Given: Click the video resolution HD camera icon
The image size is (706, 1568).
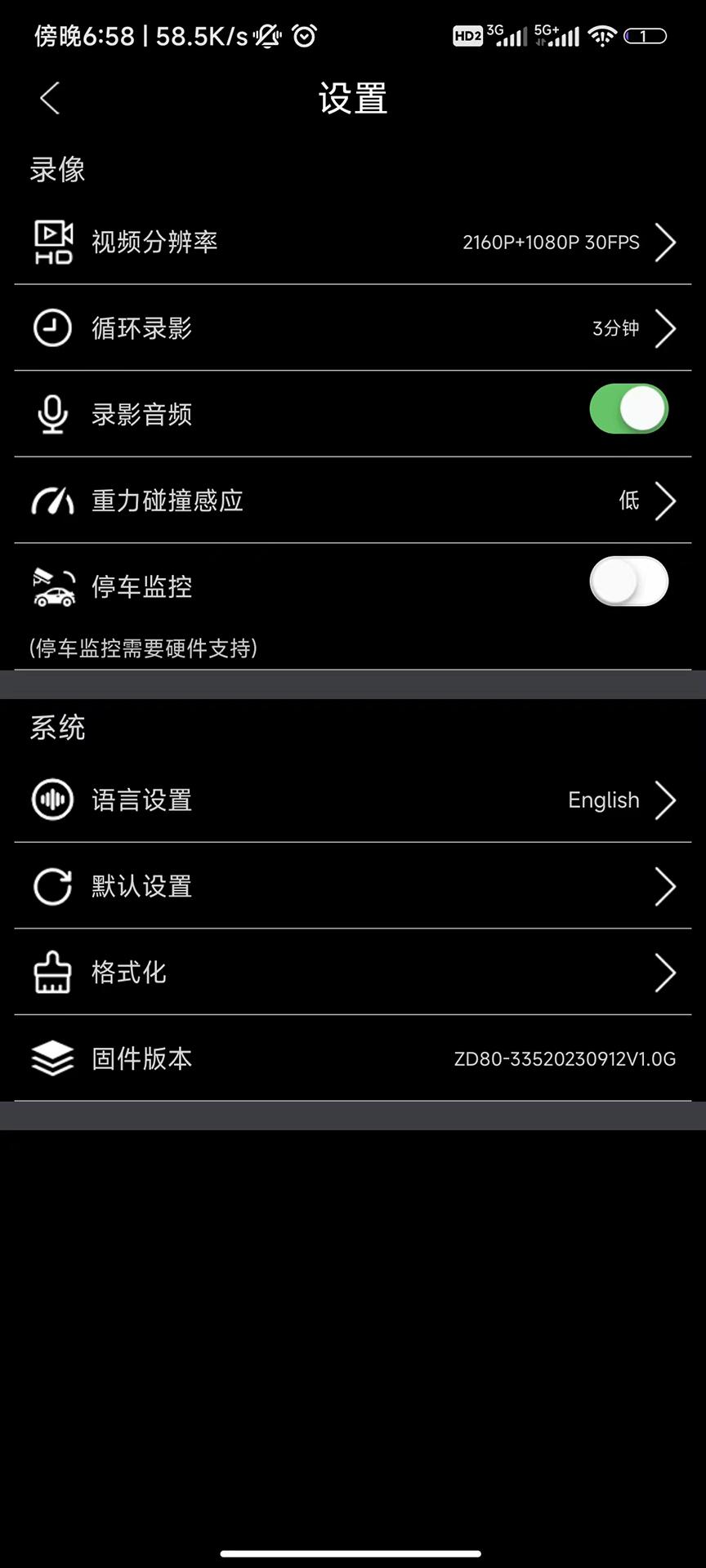Looking at the screenshot, I should click(52, 242).
